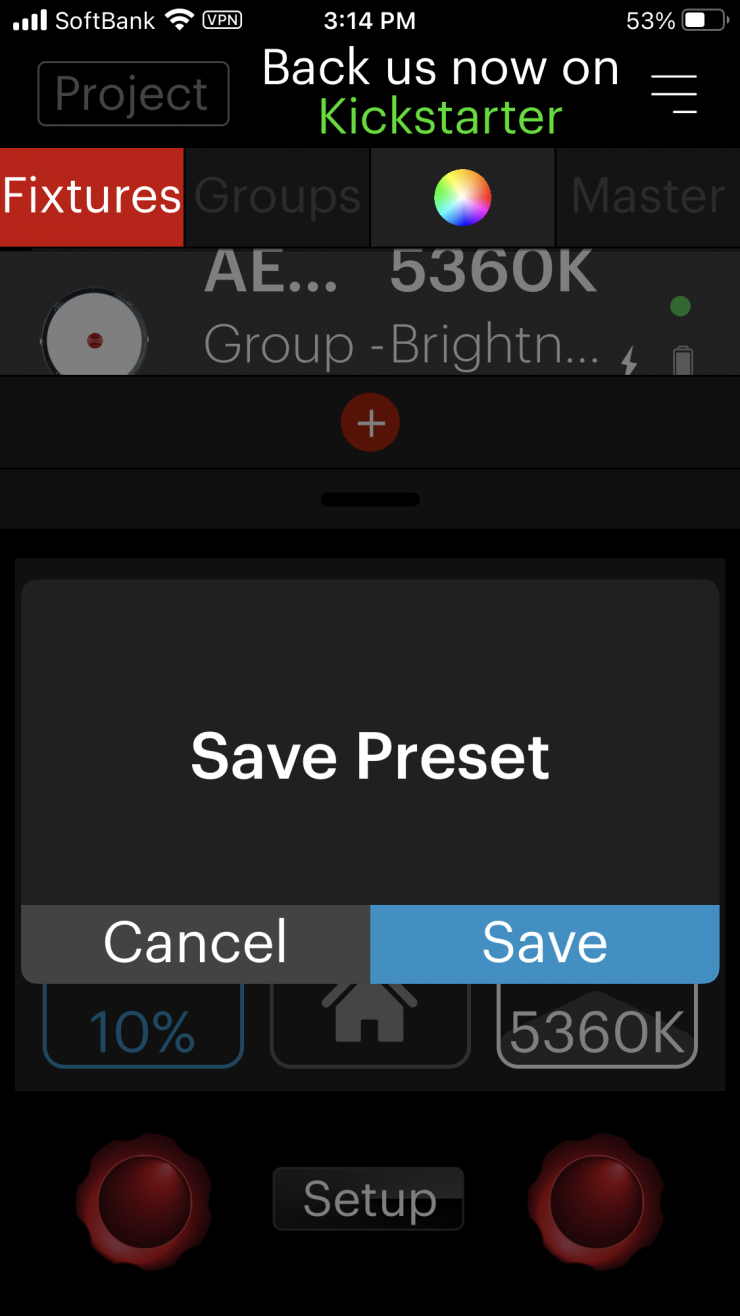
Task: Follow the Back us on Kickstarter link
Action: (x=440, y=93)
